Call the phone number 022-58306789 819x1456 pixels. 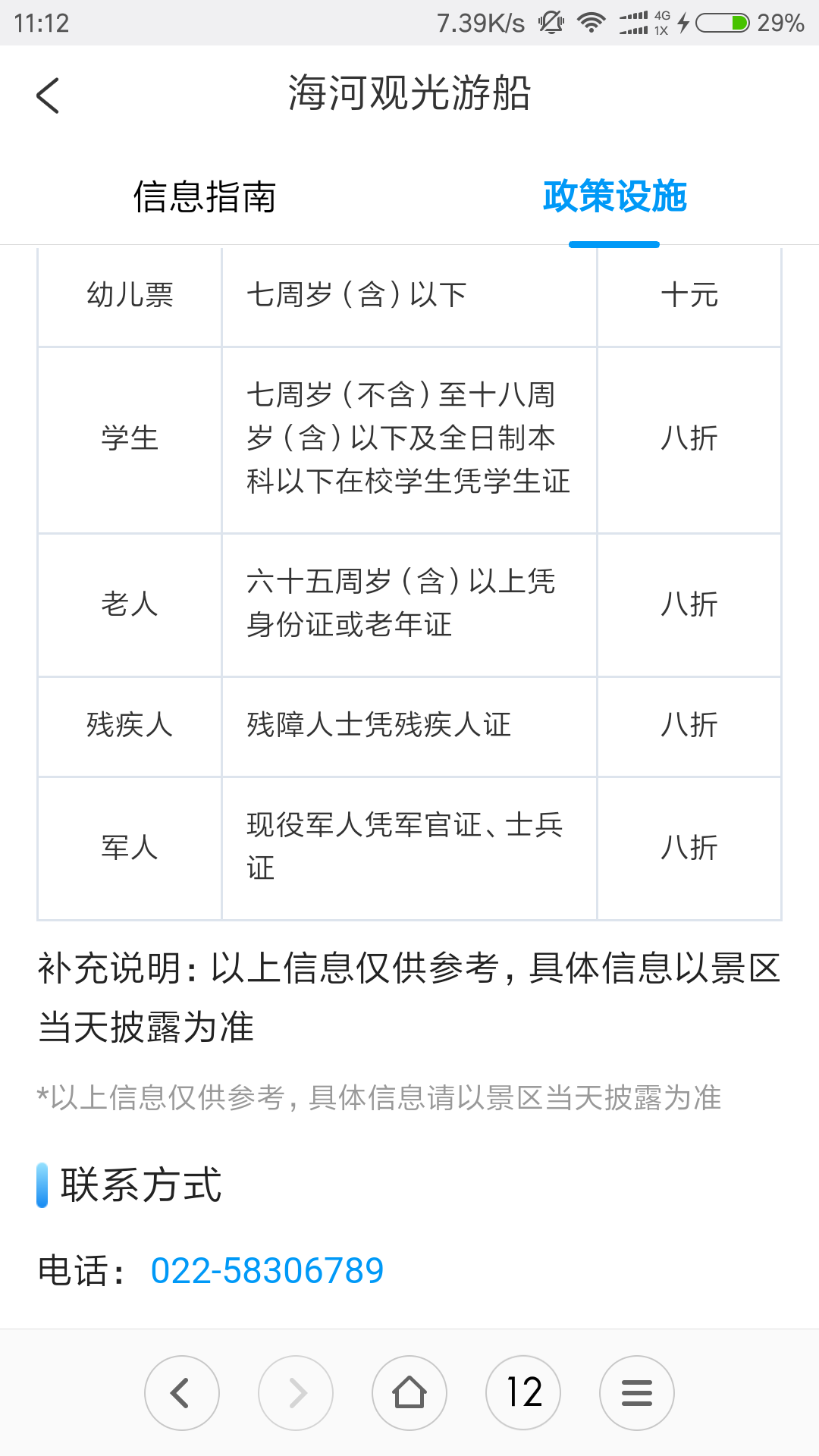pos(267,1270)
